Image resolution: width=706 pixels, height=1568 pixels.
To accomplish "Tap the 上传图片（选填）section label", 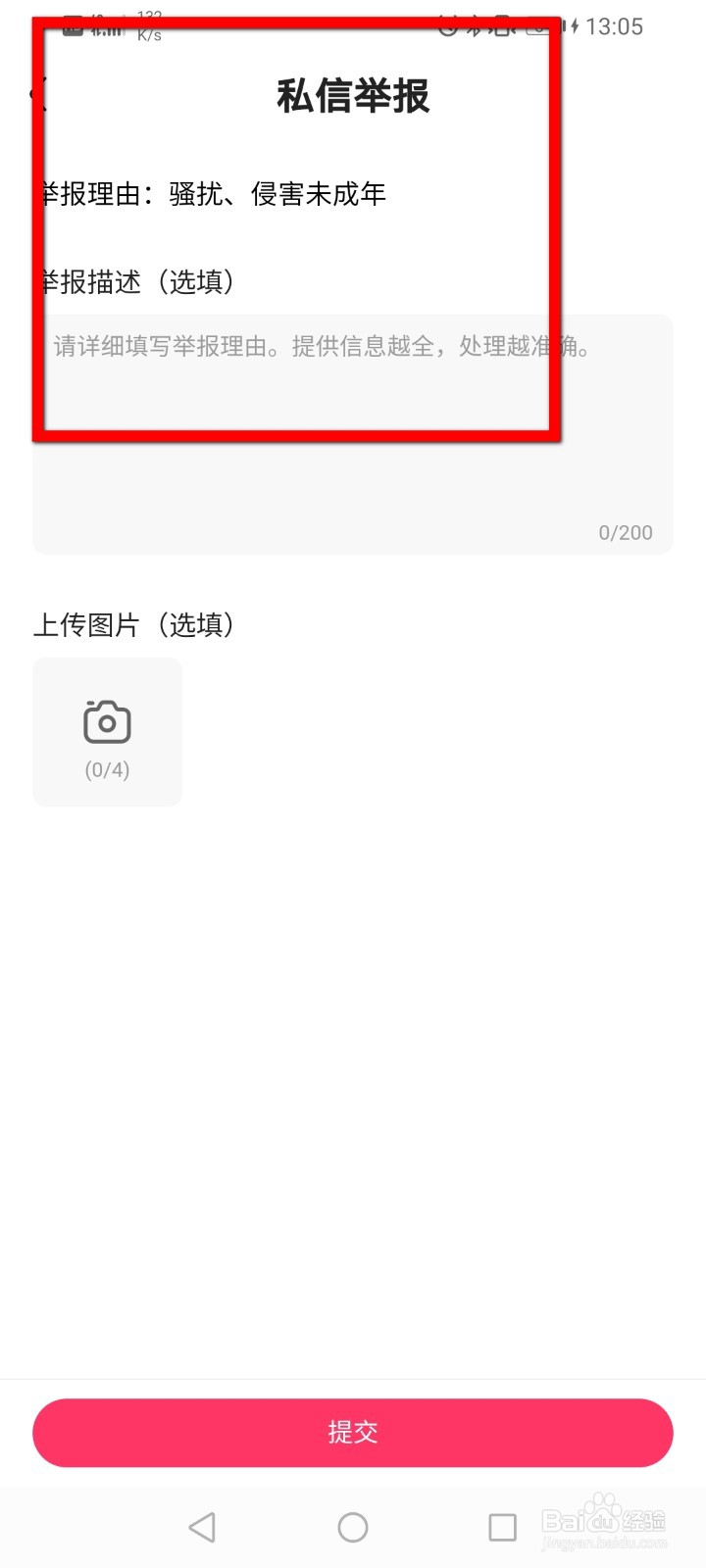I will (x=134, y=624).
